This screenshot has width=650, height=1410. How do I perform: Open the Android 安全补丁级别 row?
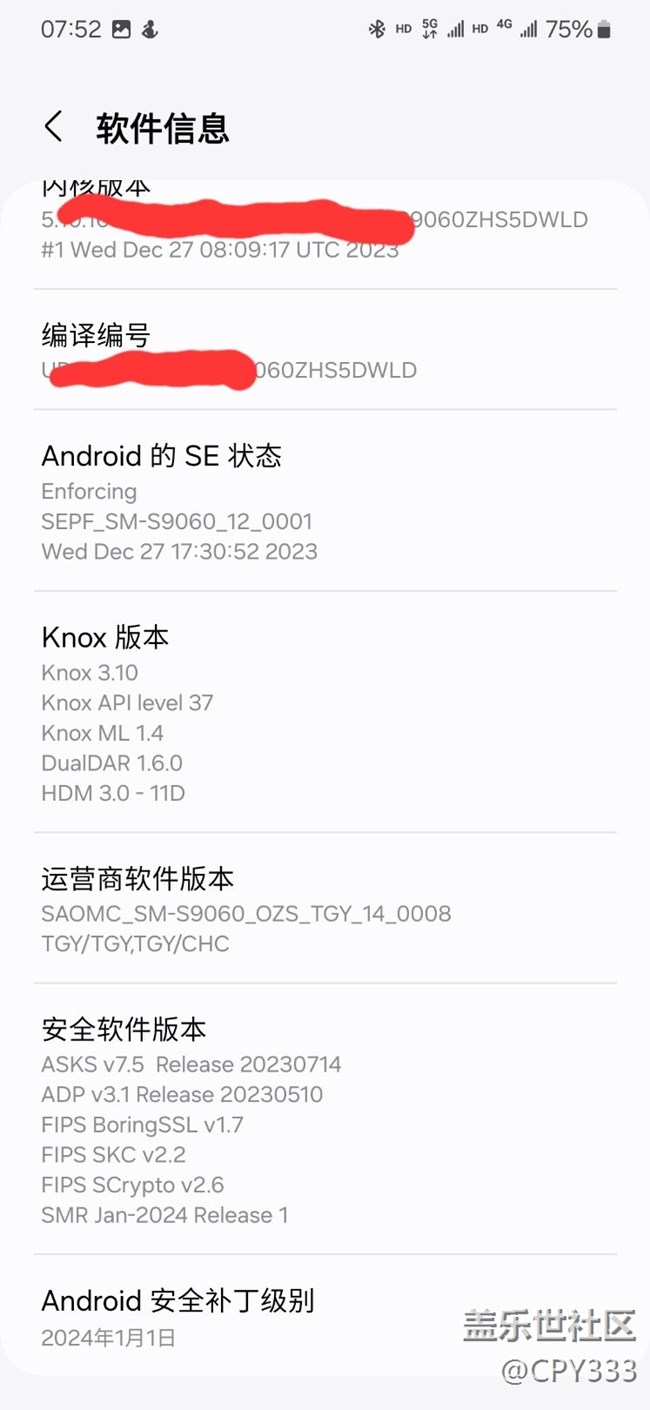click(325, 1317)
